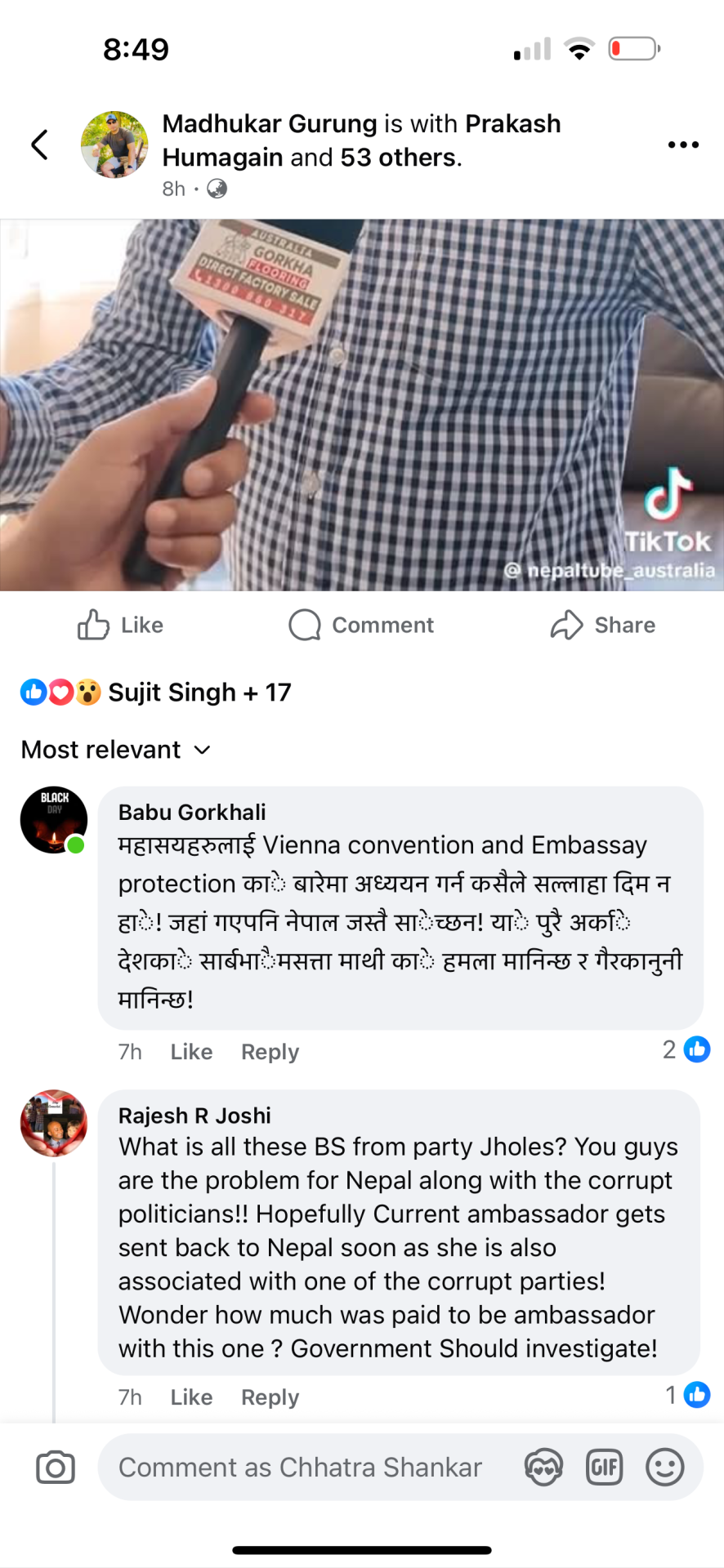Viewport: 724px width, 1568px height.
Task: Open Madhukar Gurung's profile picture
Action: (114, 145)
